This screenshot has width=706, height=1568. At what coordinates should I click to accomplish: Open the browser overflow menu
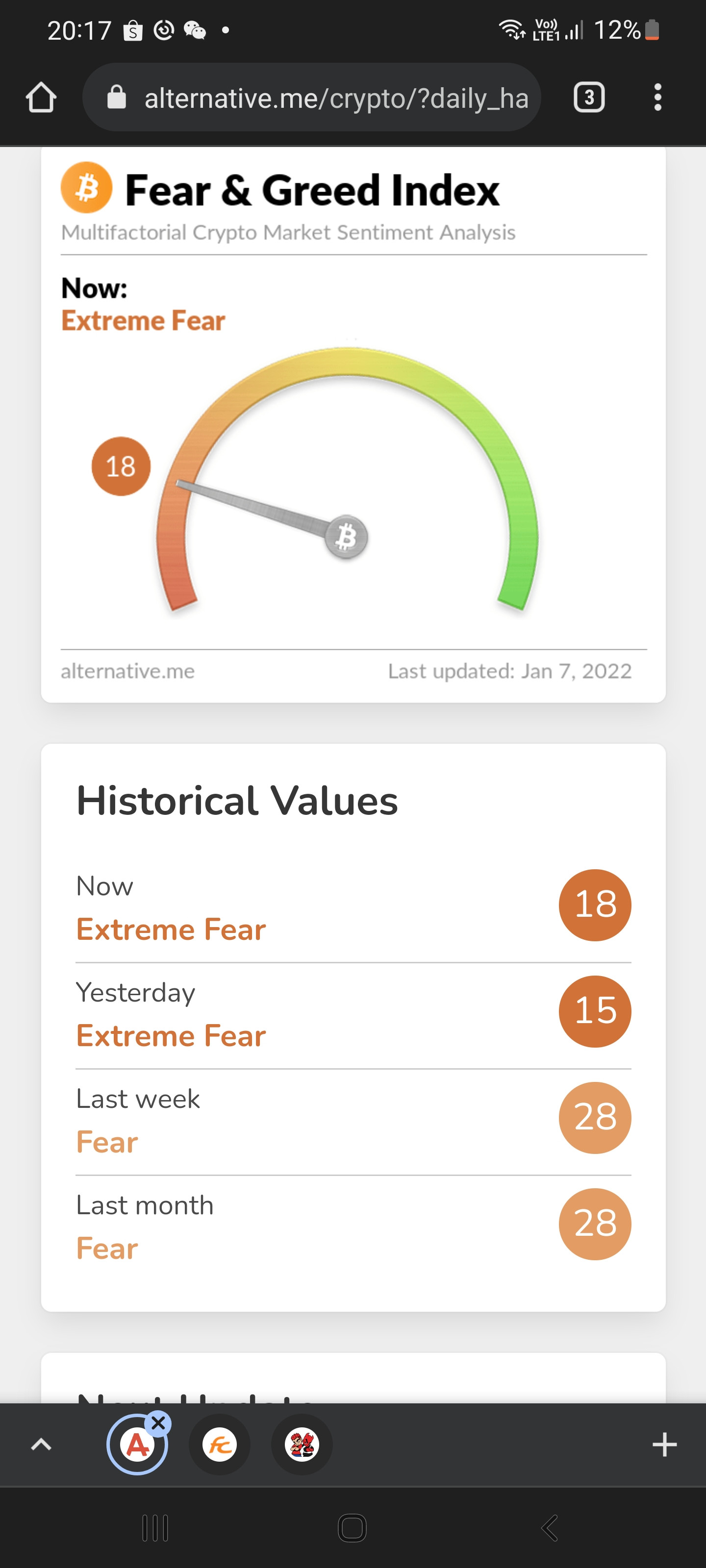pyautogui.click(x=657, y=98)
